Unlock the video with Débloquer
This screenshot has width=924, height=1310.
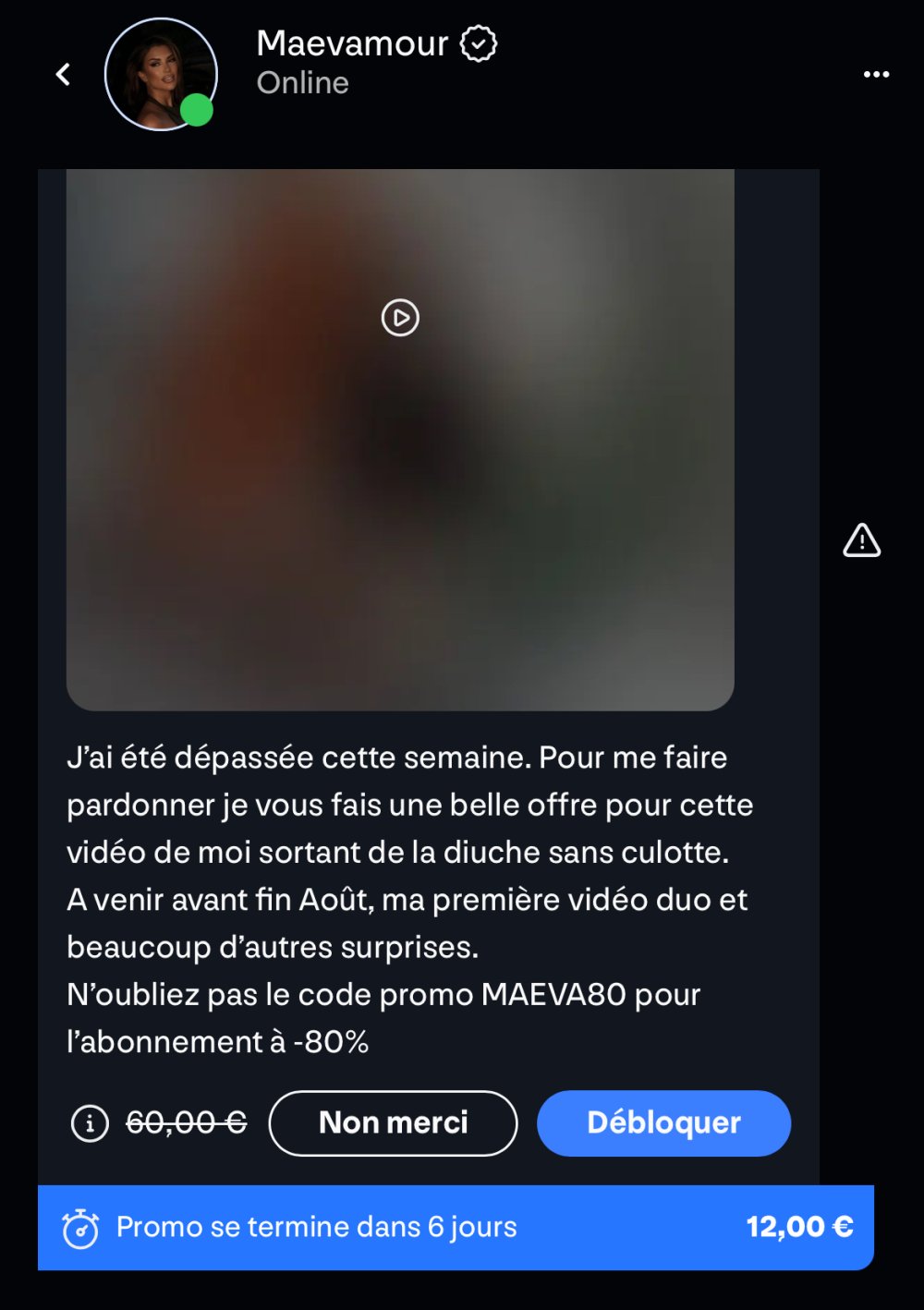click(663, 1123)
